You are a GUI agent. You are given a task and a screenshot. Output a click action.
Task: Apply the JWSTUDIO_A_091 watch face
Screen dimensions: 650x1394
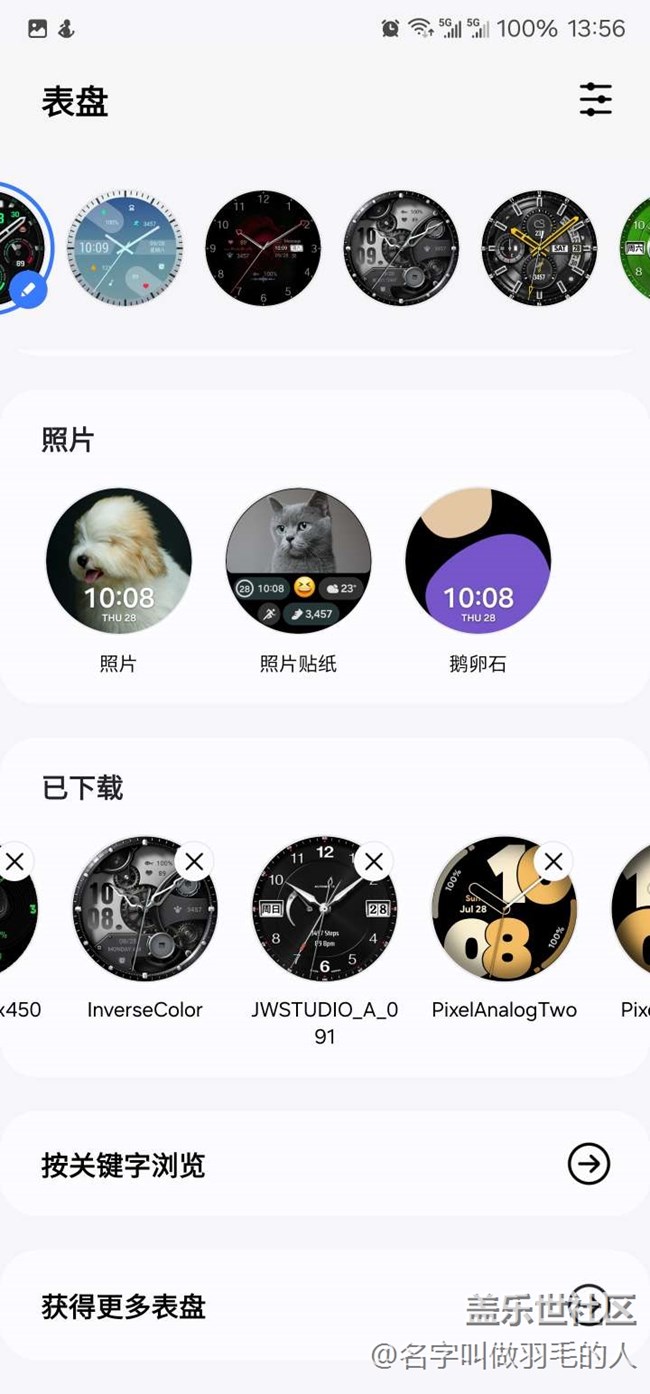(322, 915)
